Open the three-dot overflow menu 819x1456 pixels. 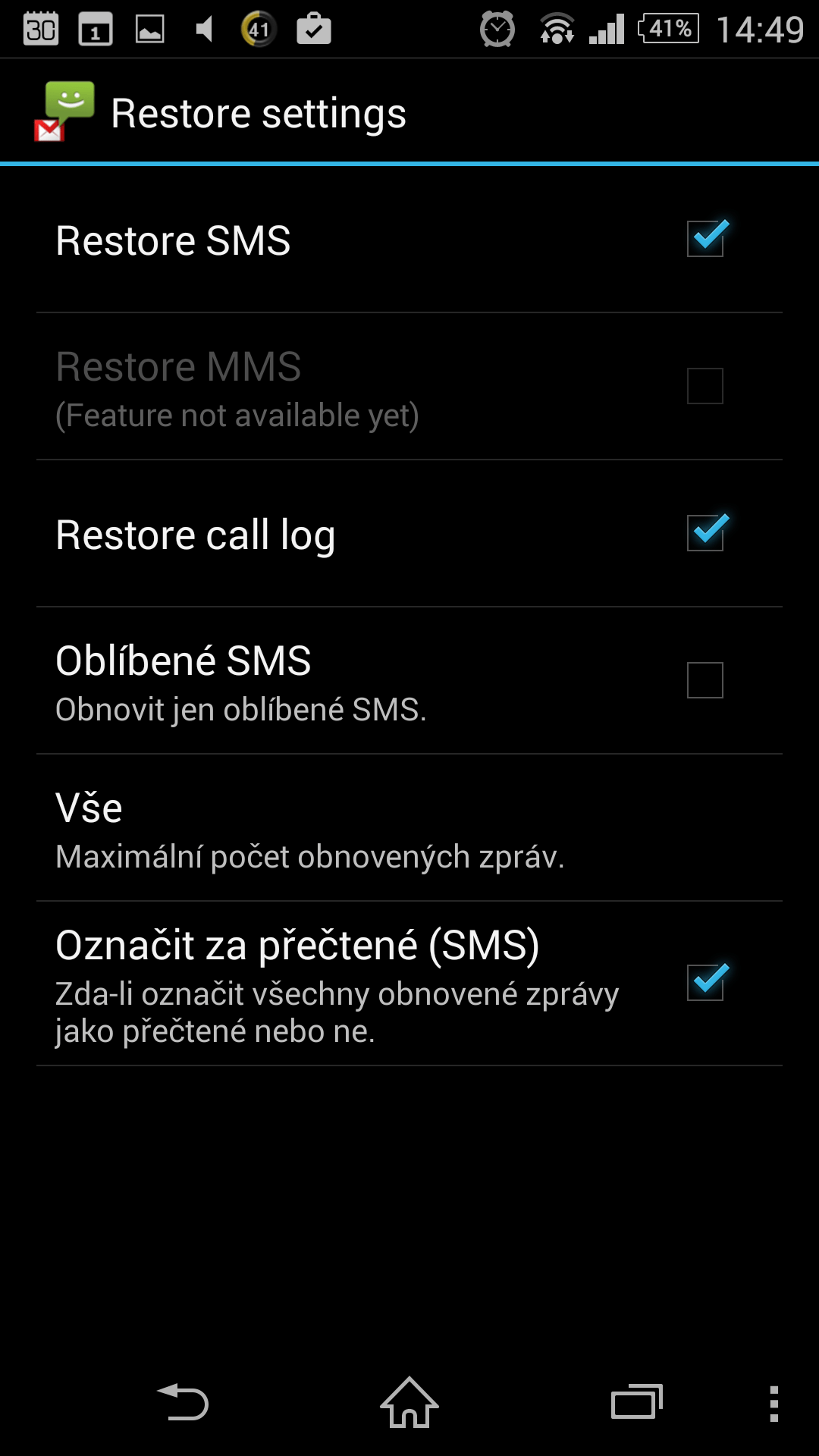click(x=773, y=1404)
